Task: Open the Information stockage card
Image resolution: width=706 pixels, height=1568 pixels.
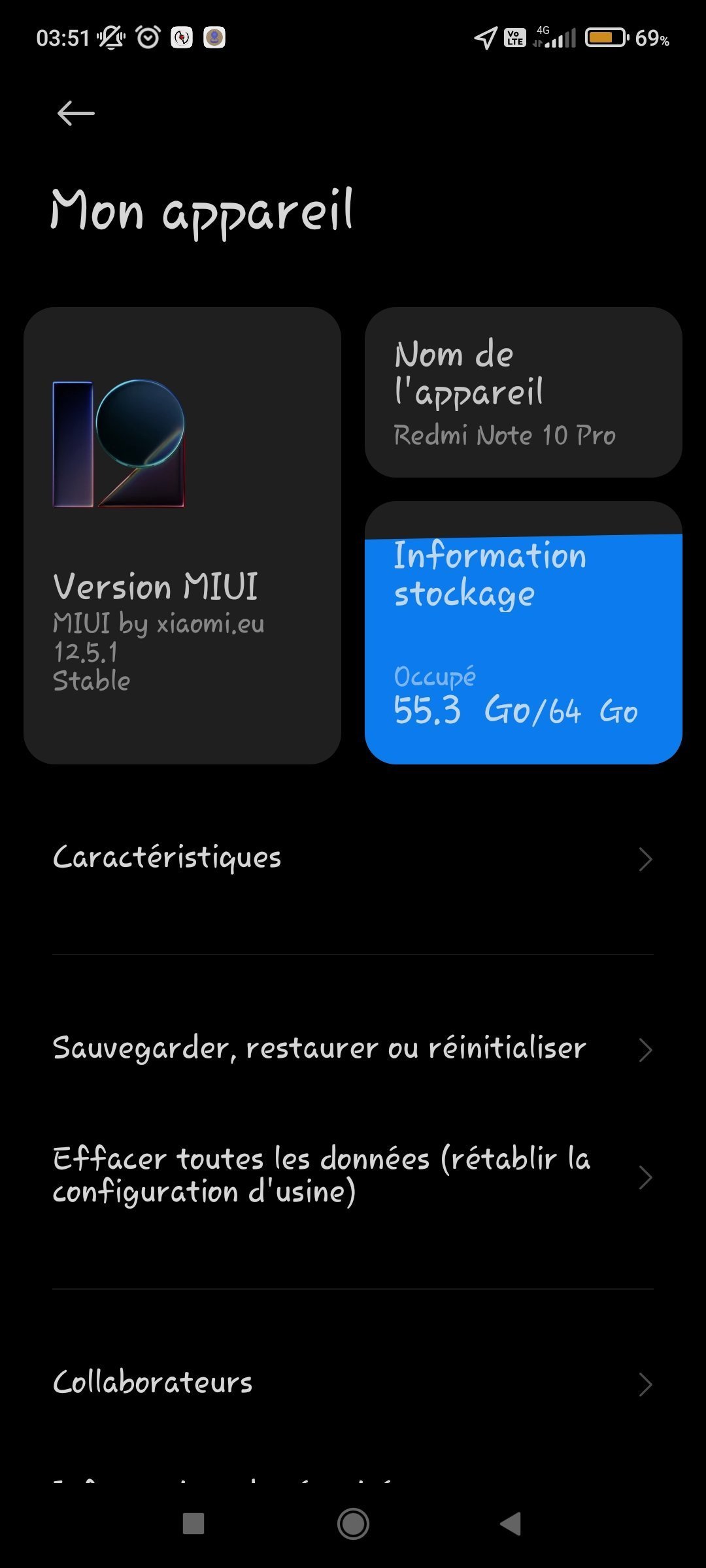Action: 523,632
